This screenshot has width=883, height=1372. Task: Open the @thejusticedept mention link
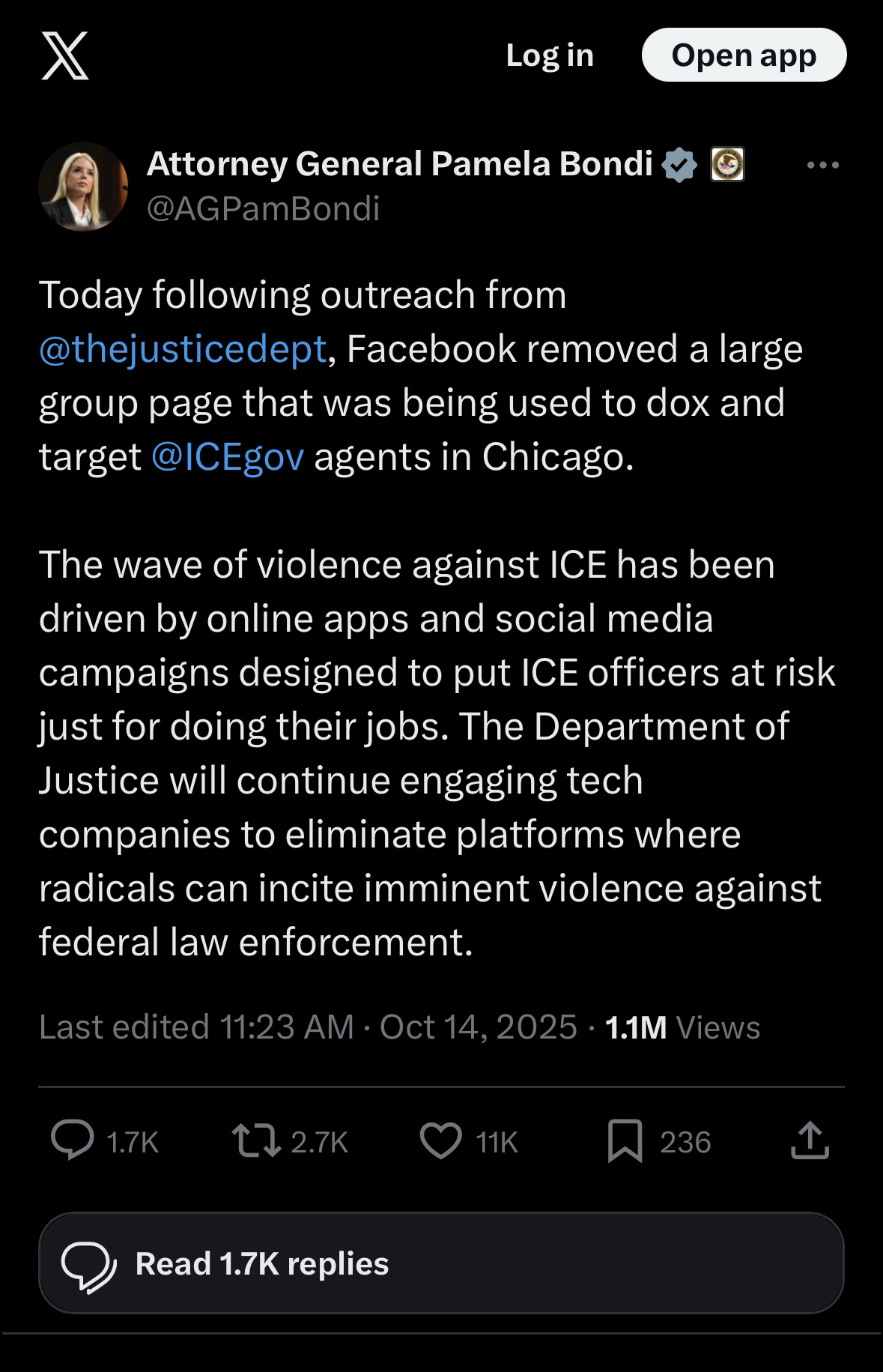point(183,349)
